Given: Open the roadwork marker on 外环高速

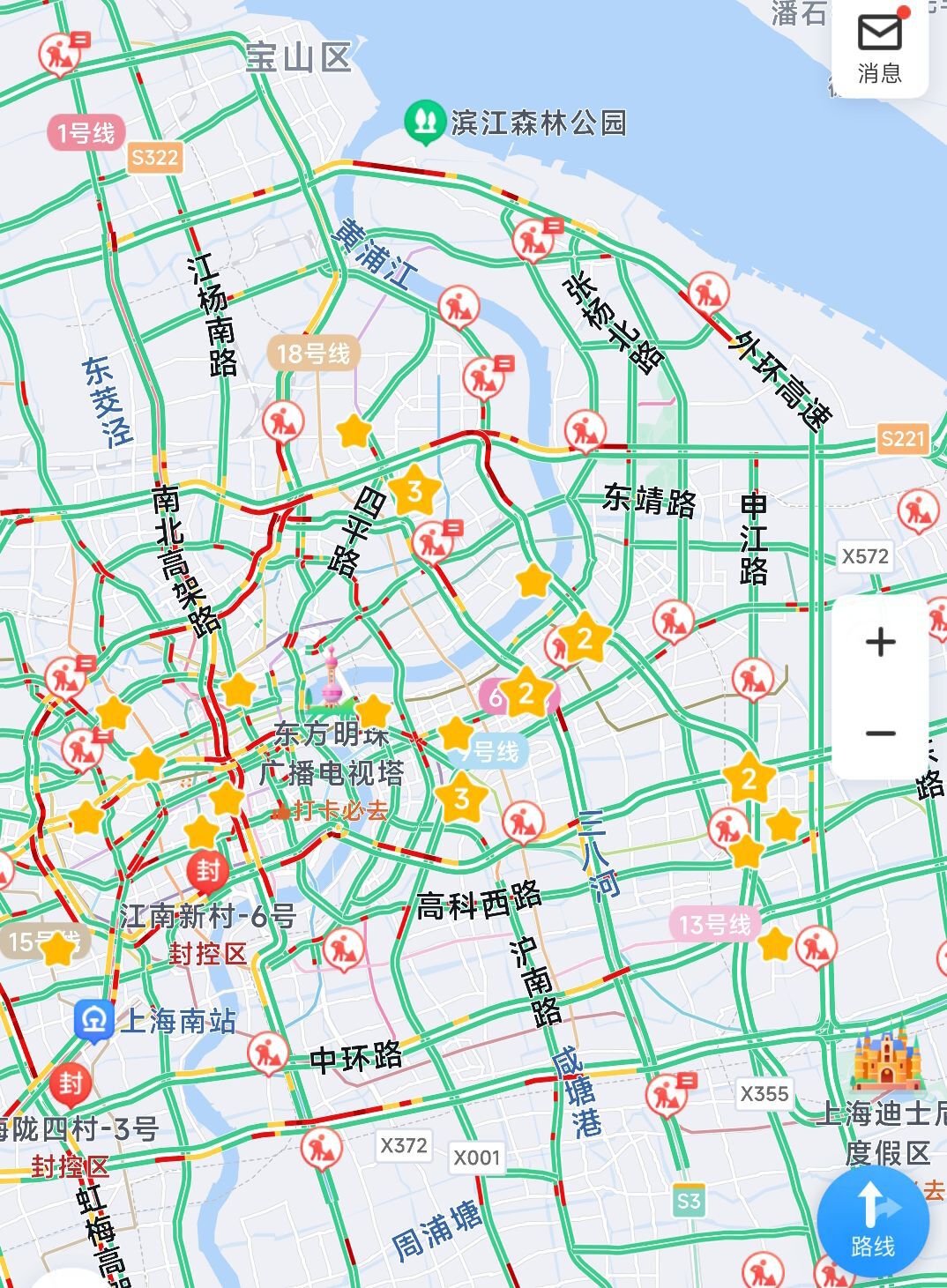Looking at the screenshot, I should (x=708, y=293).
